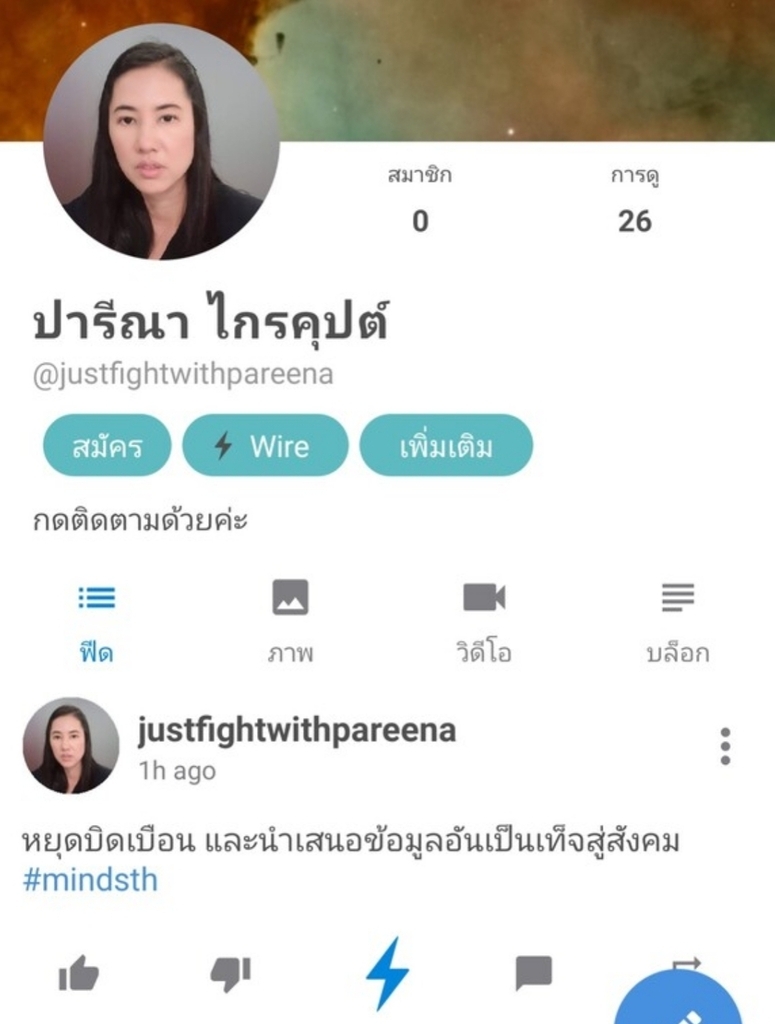
Task: Switch to the ภาพ images tab
Action: (290, 622)
